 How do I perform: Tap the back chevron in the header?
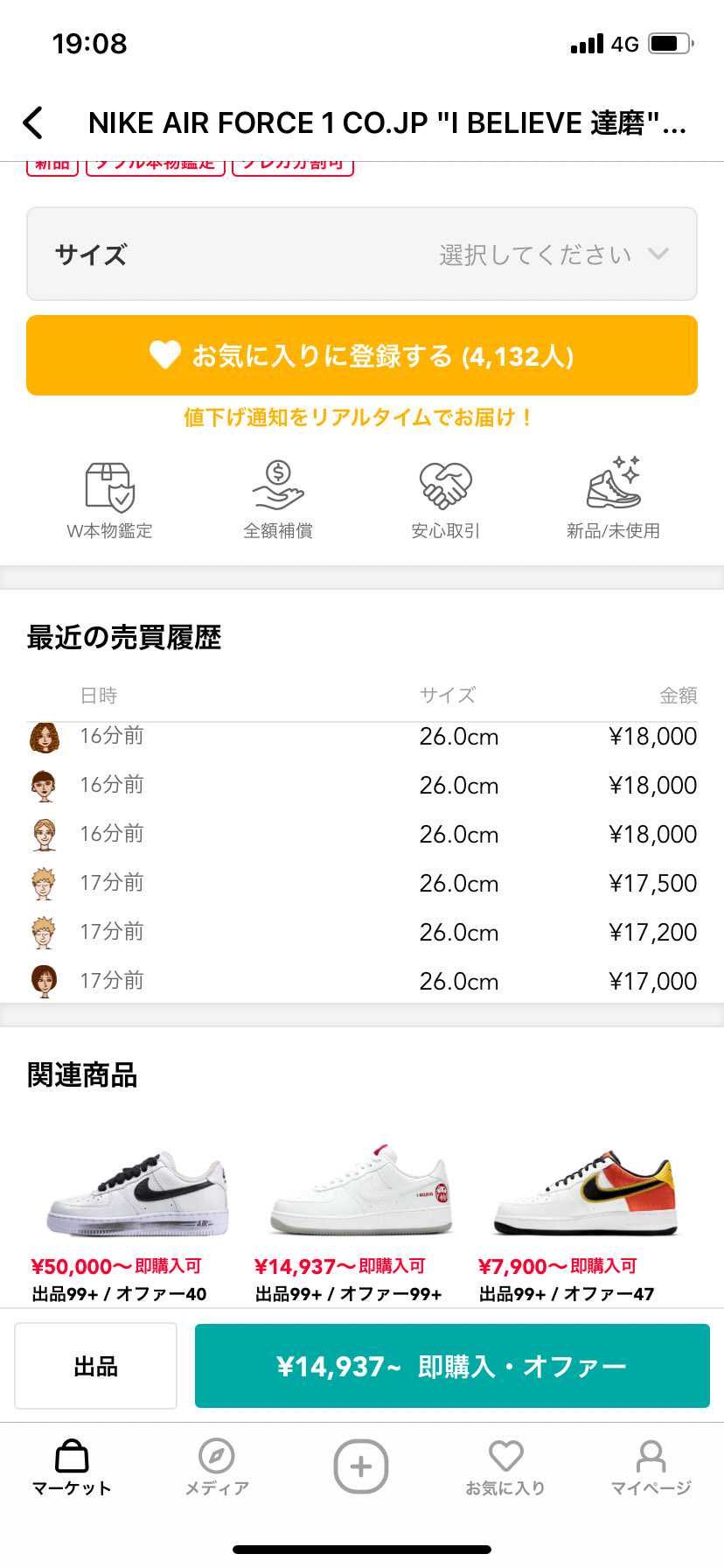pyautogui.click(x=34, y=122)
